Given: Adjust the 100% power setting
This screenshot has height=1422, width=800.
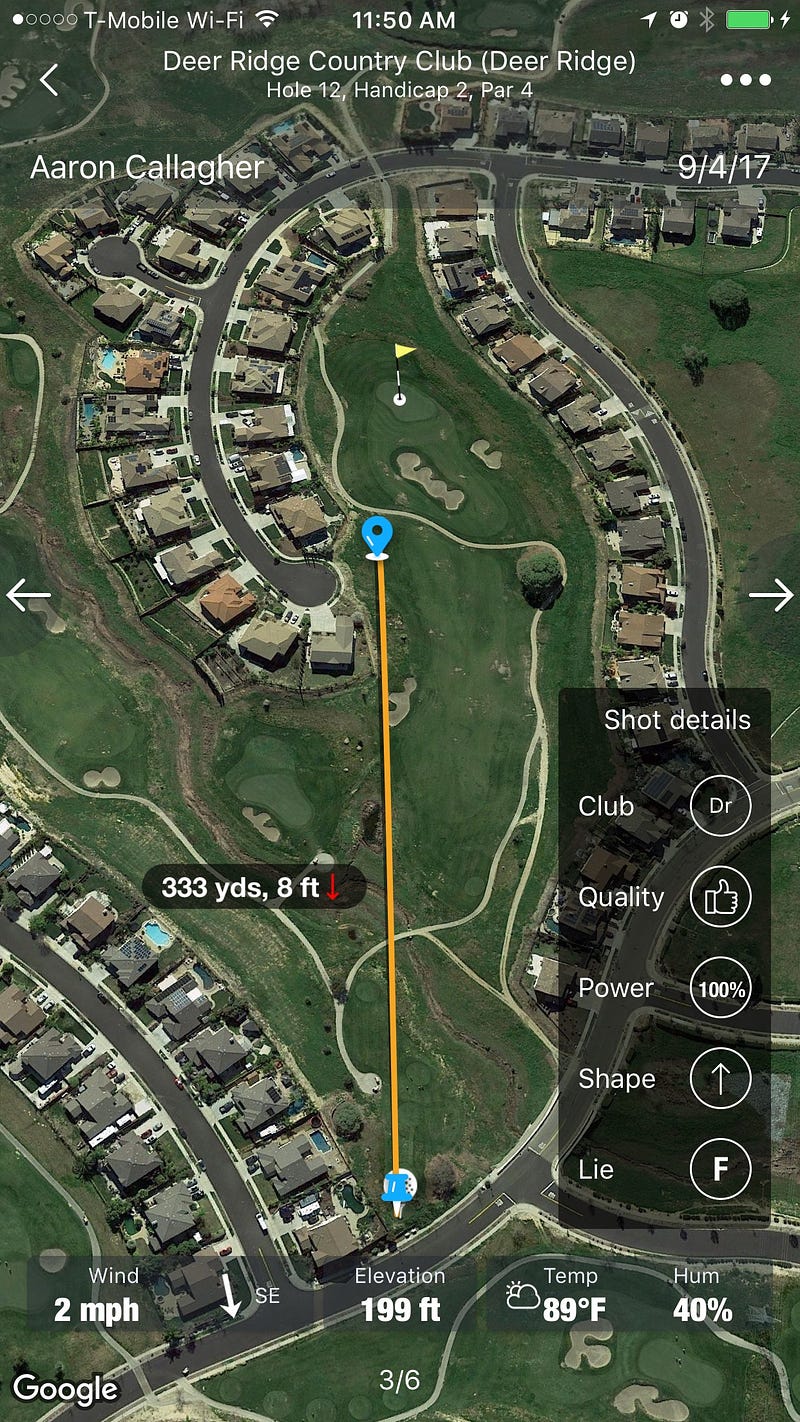Looking at the screenshot, I should pyautogui.click(x=720, y=989).
